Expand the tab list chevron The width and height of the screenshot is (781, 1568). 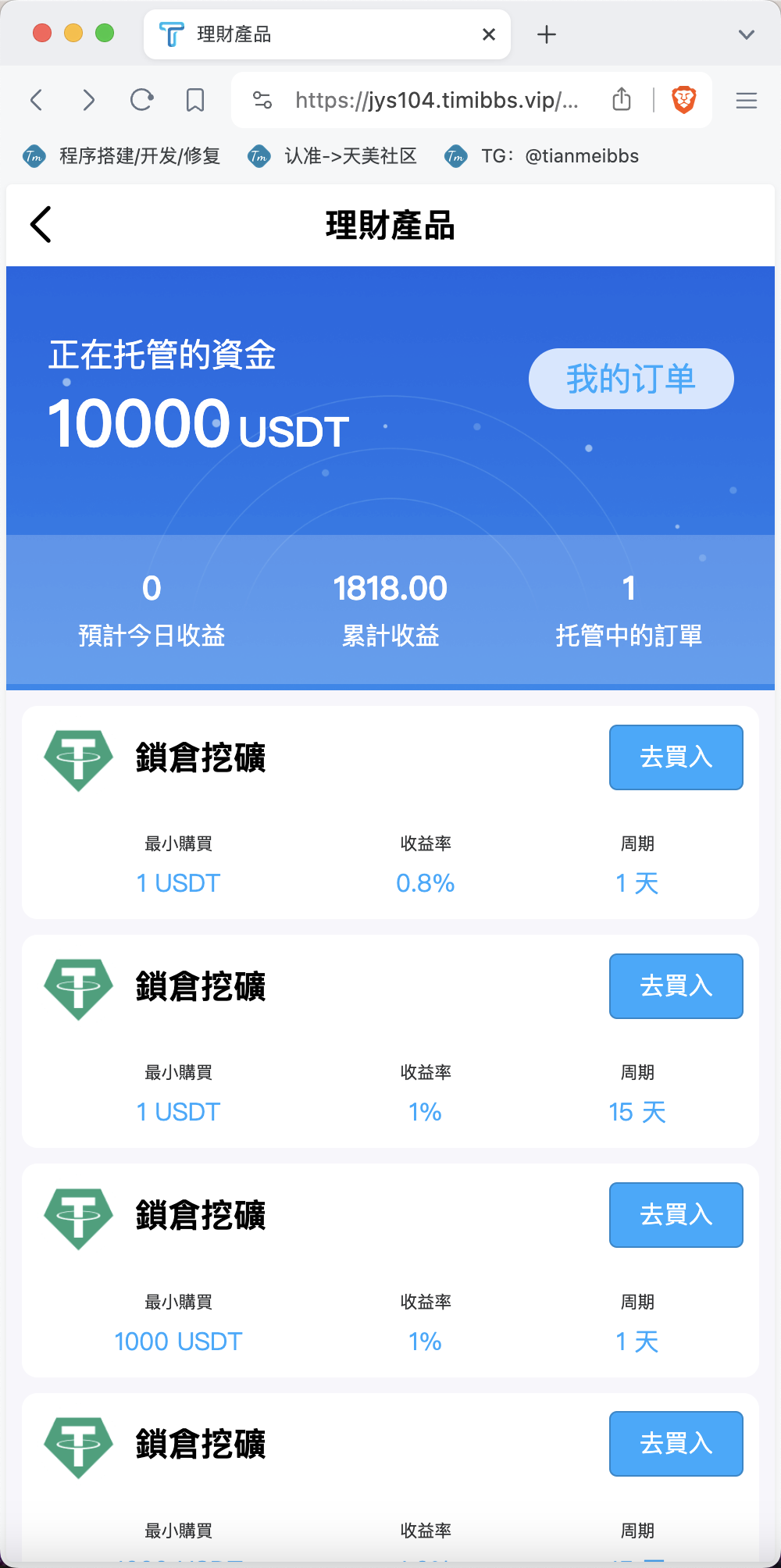point(747,34)
